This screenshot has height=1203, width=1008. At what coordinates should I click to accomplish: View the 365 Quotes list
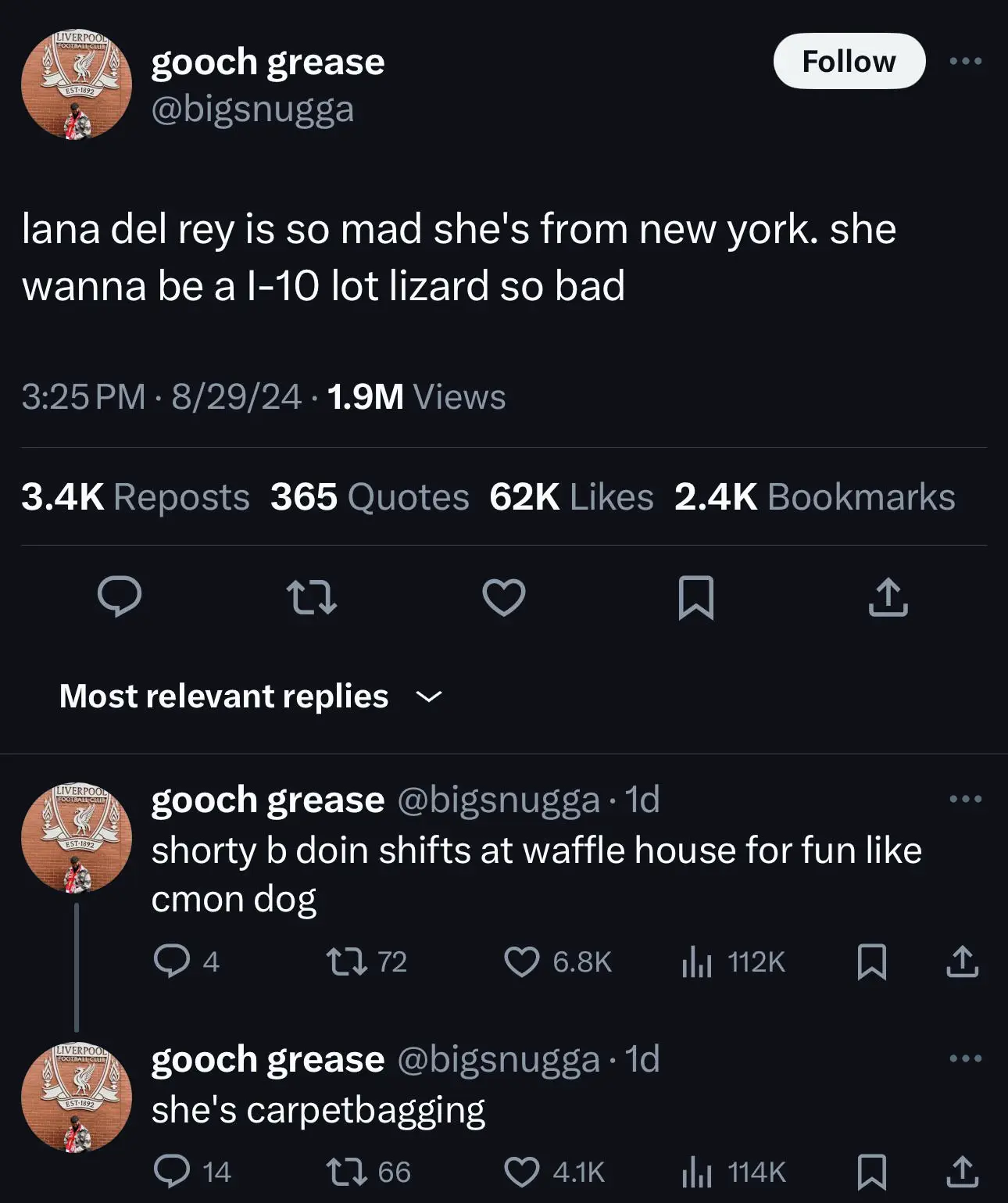[370, 497]
